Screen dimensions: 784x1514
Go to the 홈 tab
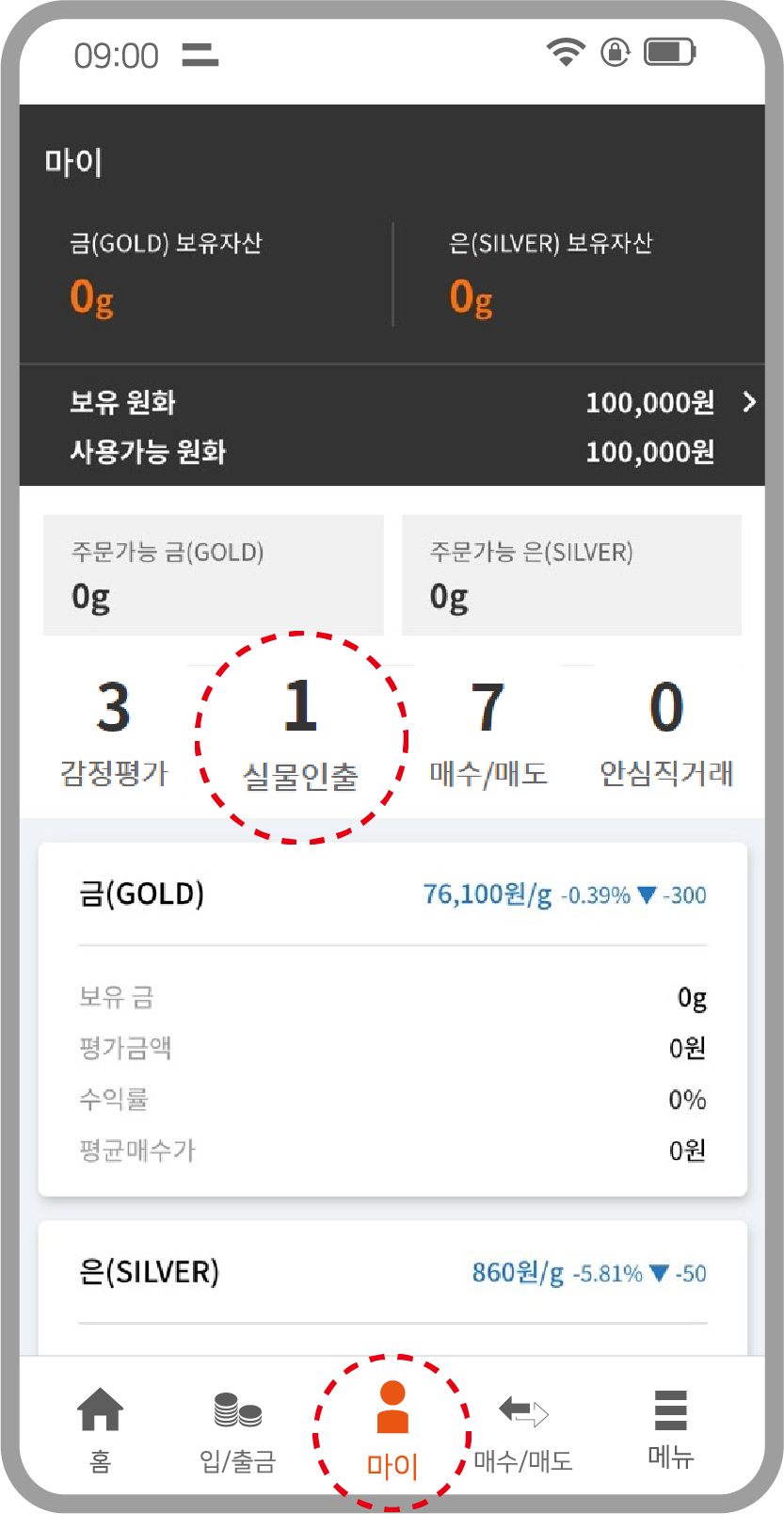[100, 1430]
